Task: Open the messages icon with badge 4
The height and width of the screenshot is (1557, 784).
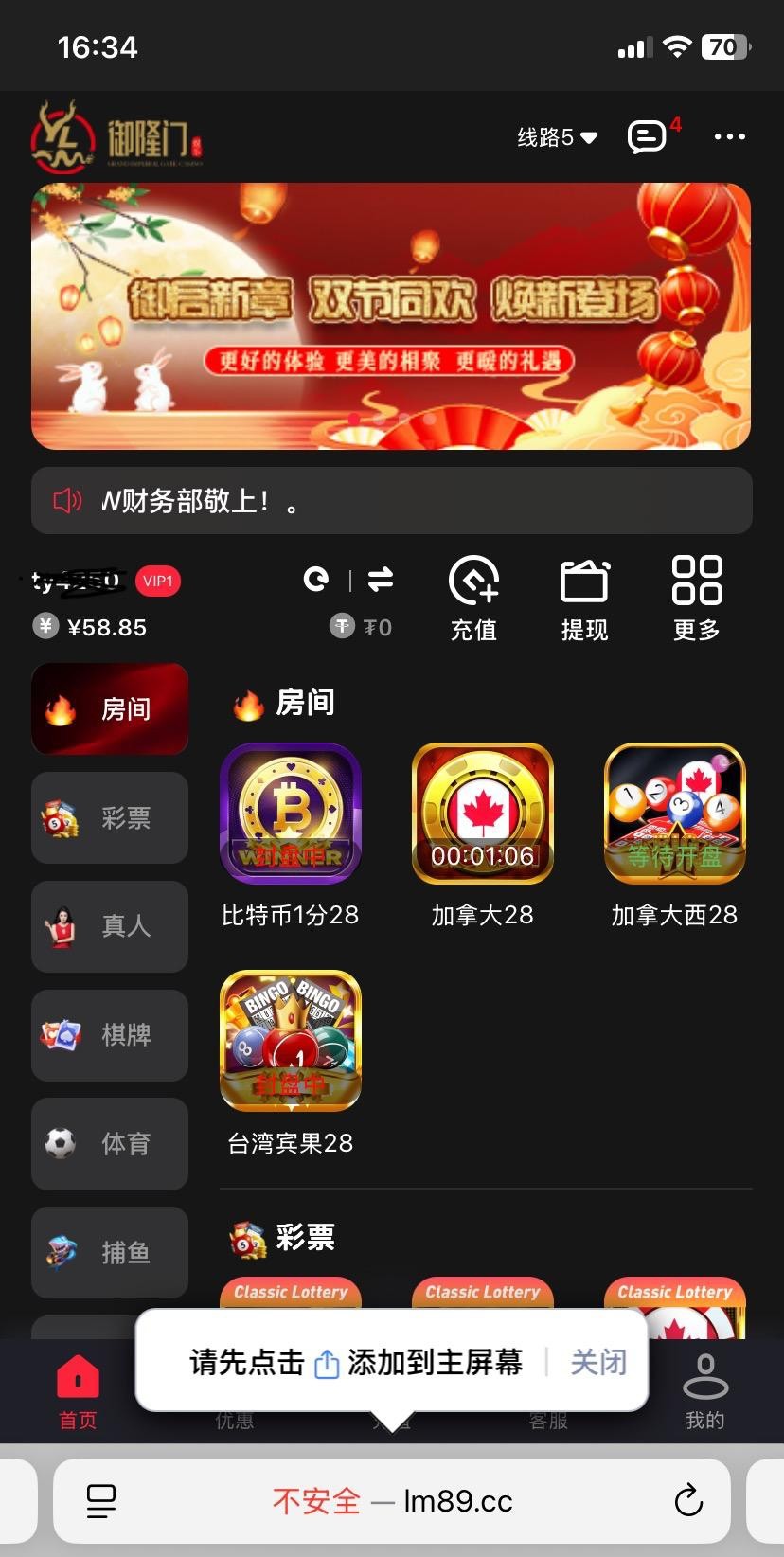Action: [x=648, y=137]
